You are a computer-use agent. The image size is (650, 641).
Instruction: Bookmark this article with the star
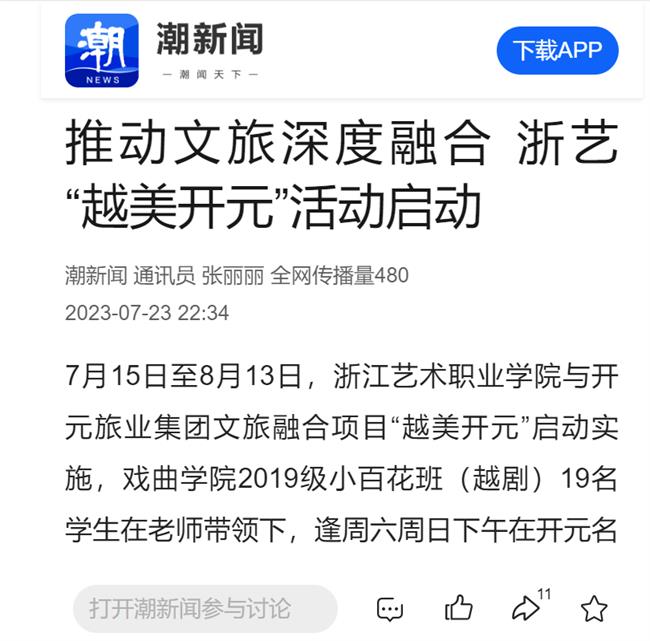pos(594,607)
